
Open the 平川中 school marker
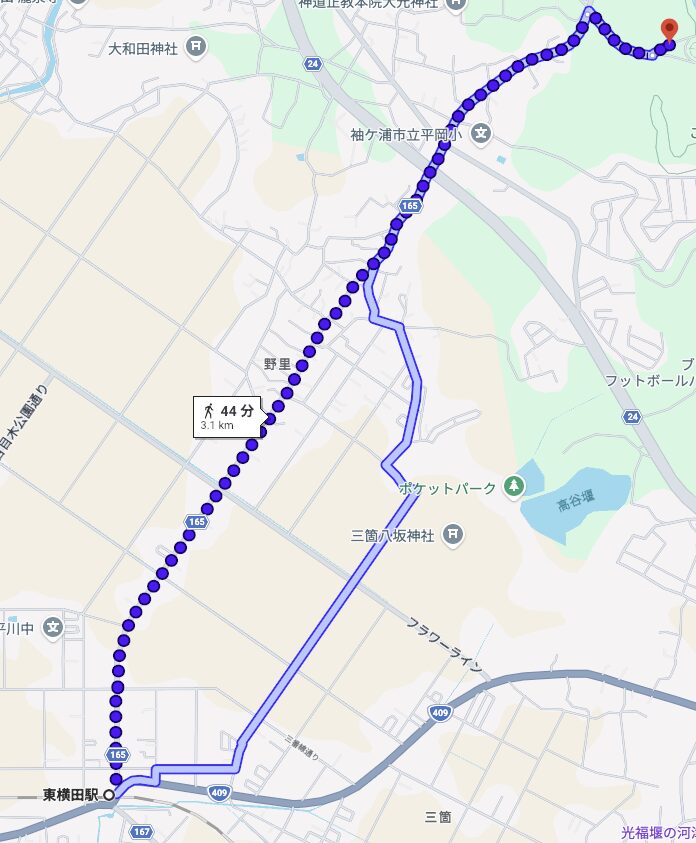coord(53,628)
